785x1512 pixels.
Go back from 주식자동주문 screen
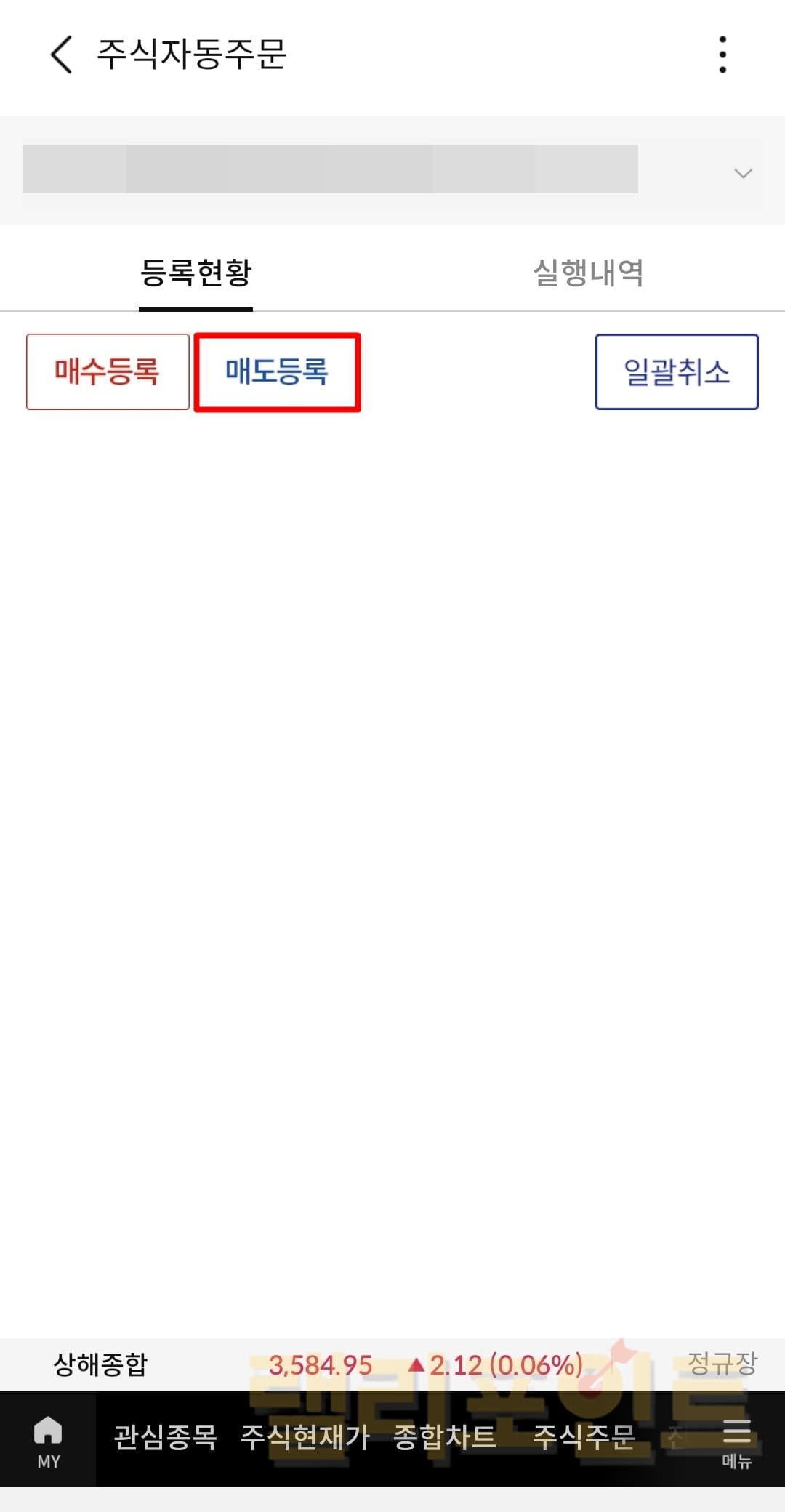click(x=62, y=55)
